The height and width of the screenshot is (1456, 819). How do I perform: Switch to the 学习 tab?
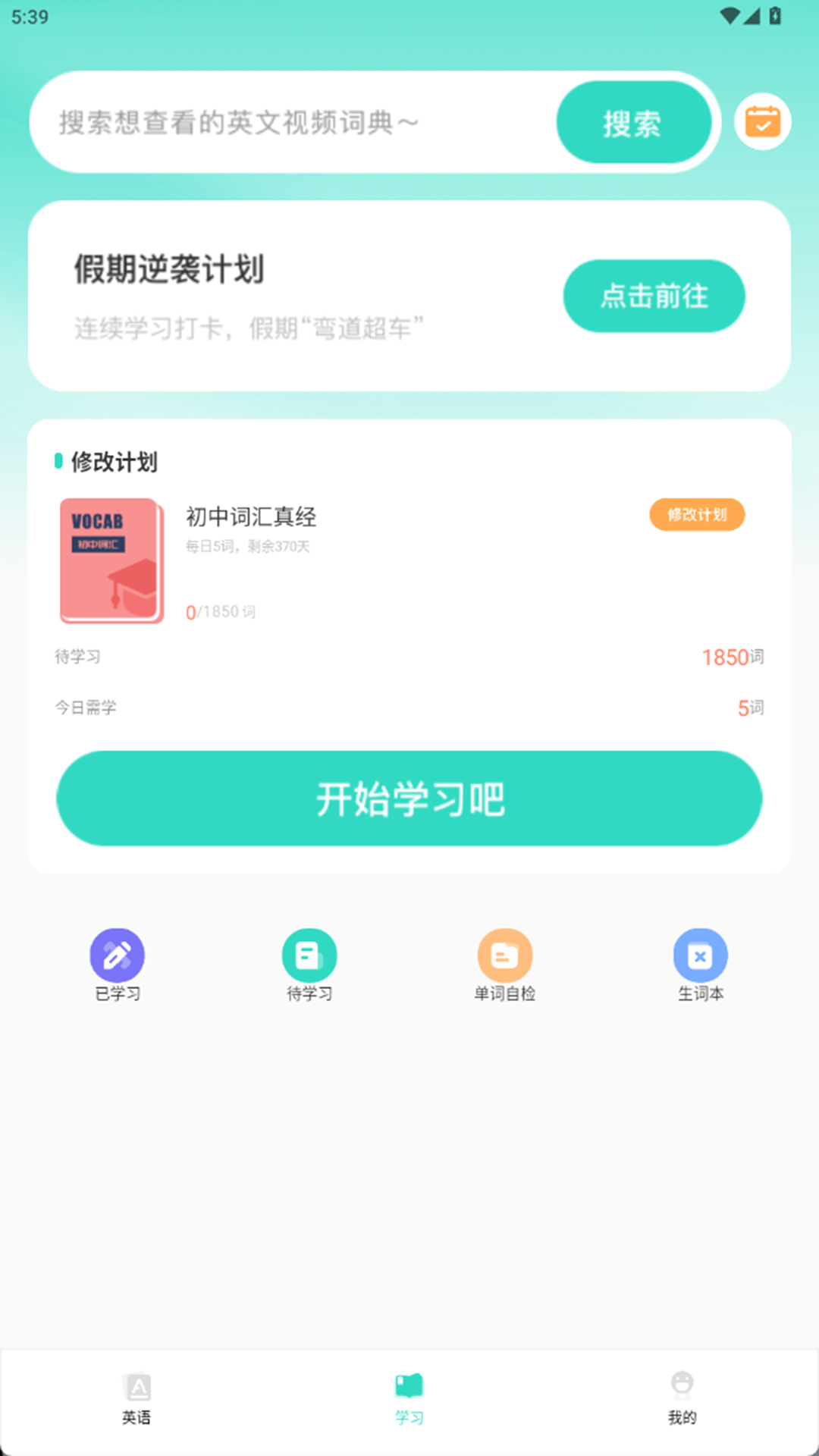click(409, 1400)
